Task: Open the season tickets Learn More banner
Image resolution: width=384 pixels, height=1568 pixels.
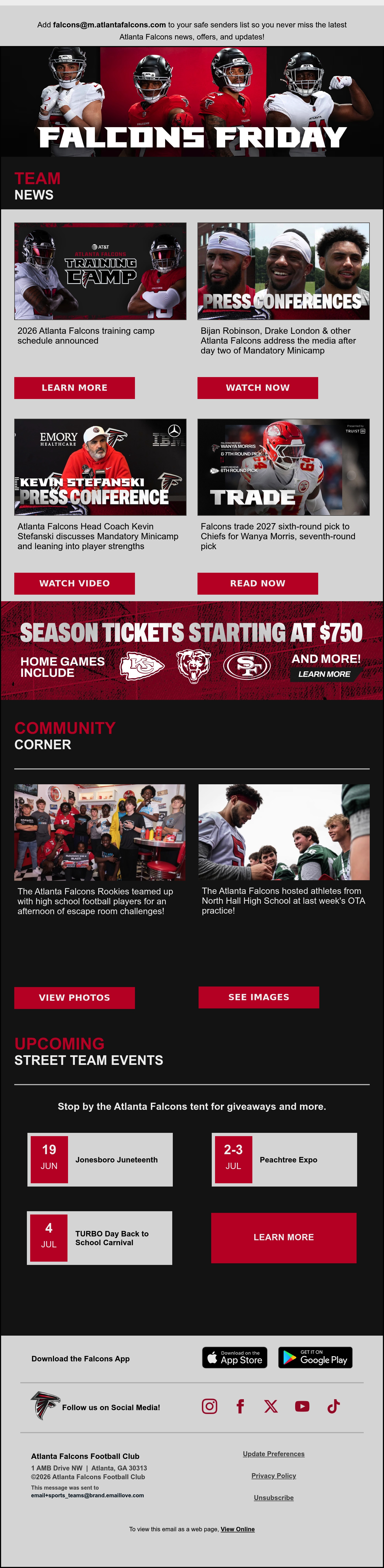Action: click(324, 674)
